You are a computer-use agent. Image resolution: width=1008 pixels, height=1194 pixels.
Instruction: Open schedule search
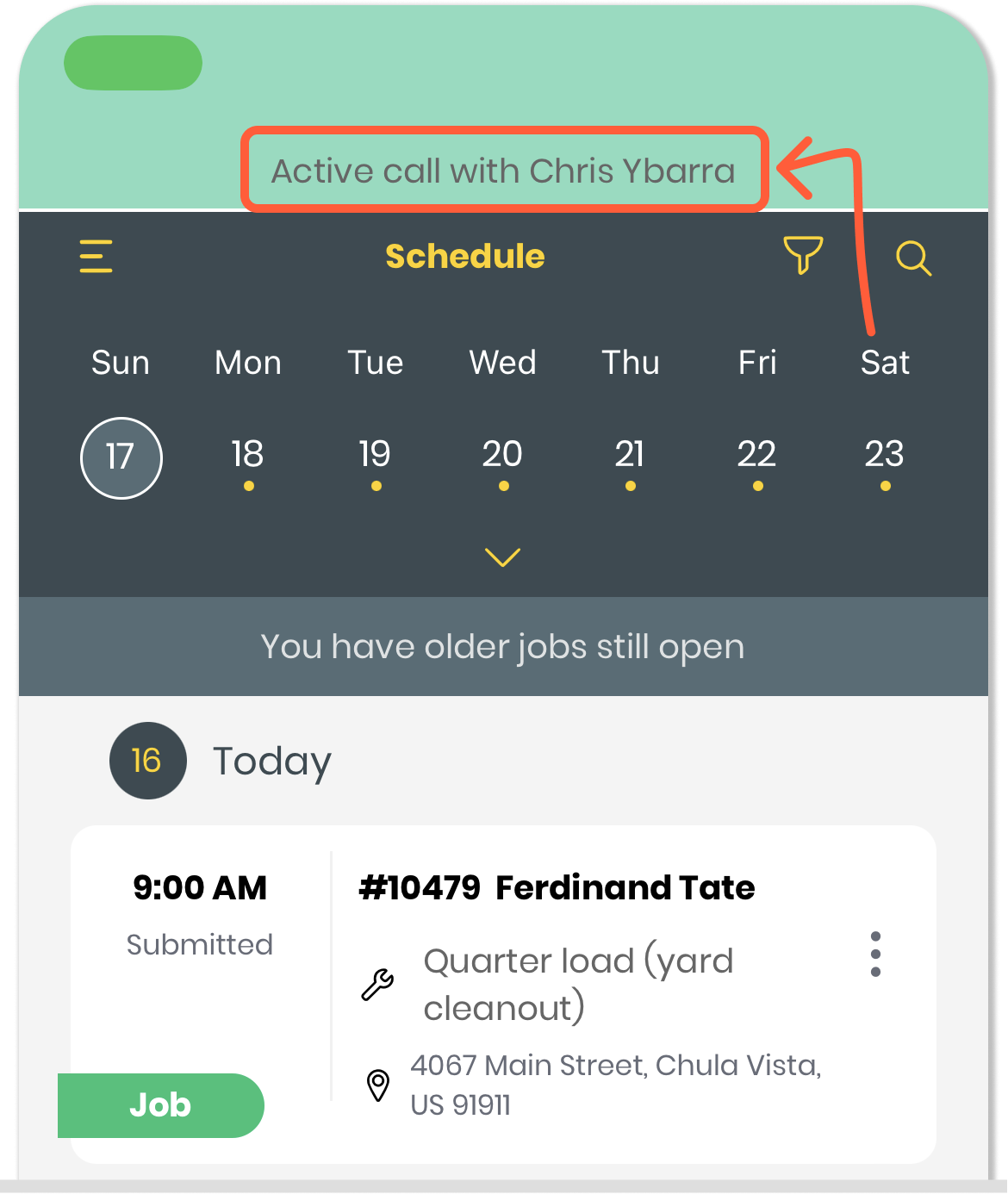coord(913,258)
